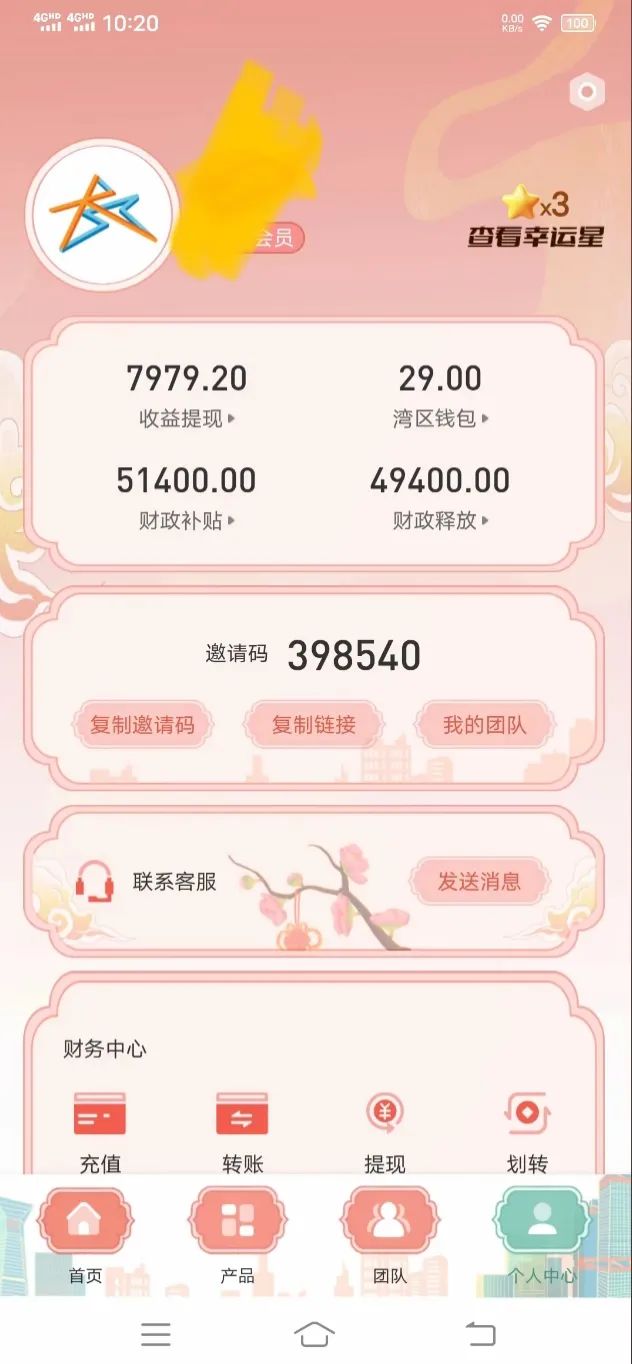This screenshot has width=632, height=1364.
Task: Switch to 团队 team tab
Action: (390, 1232)
